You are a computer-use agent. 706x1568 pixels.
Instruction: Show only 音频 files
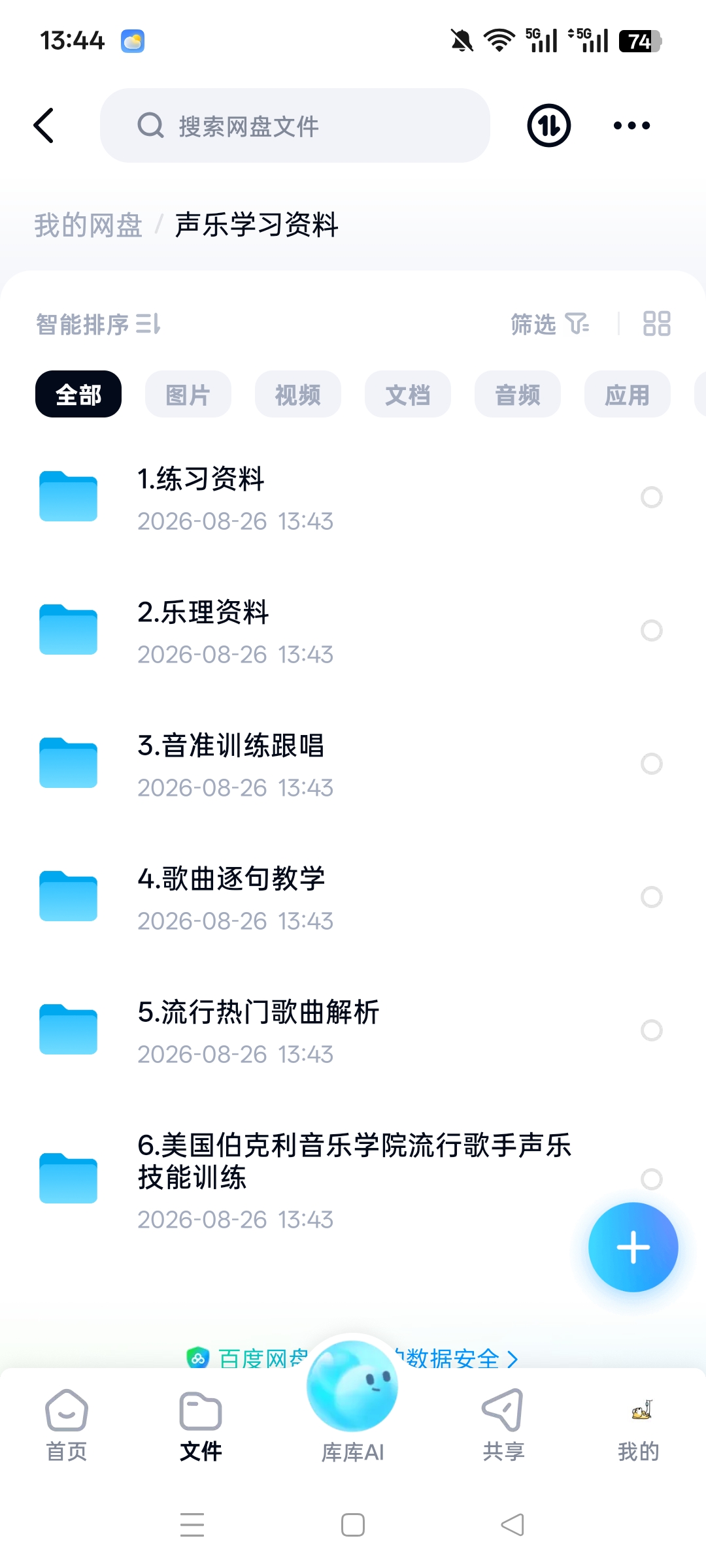(x=517, y=394)
